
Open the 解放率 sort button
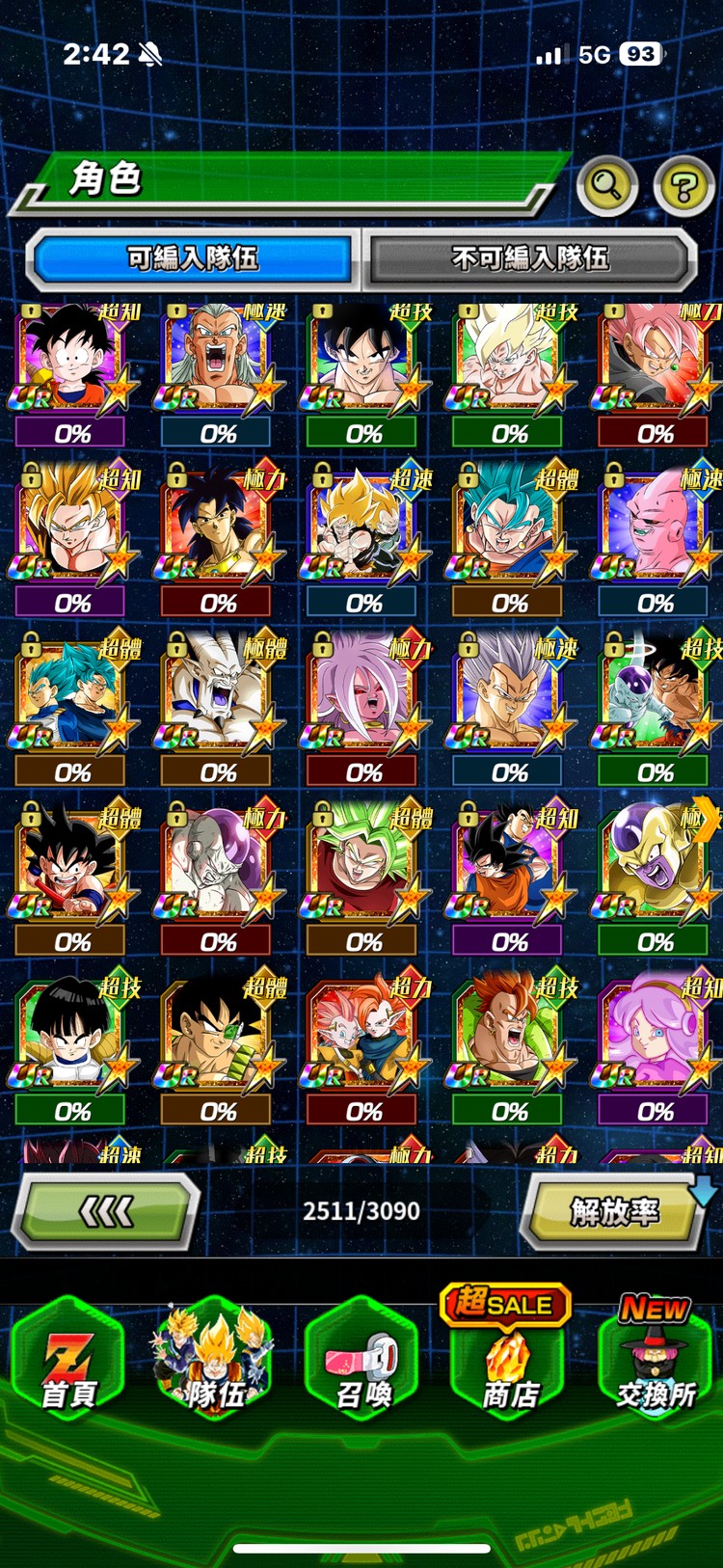(614, 1211)
